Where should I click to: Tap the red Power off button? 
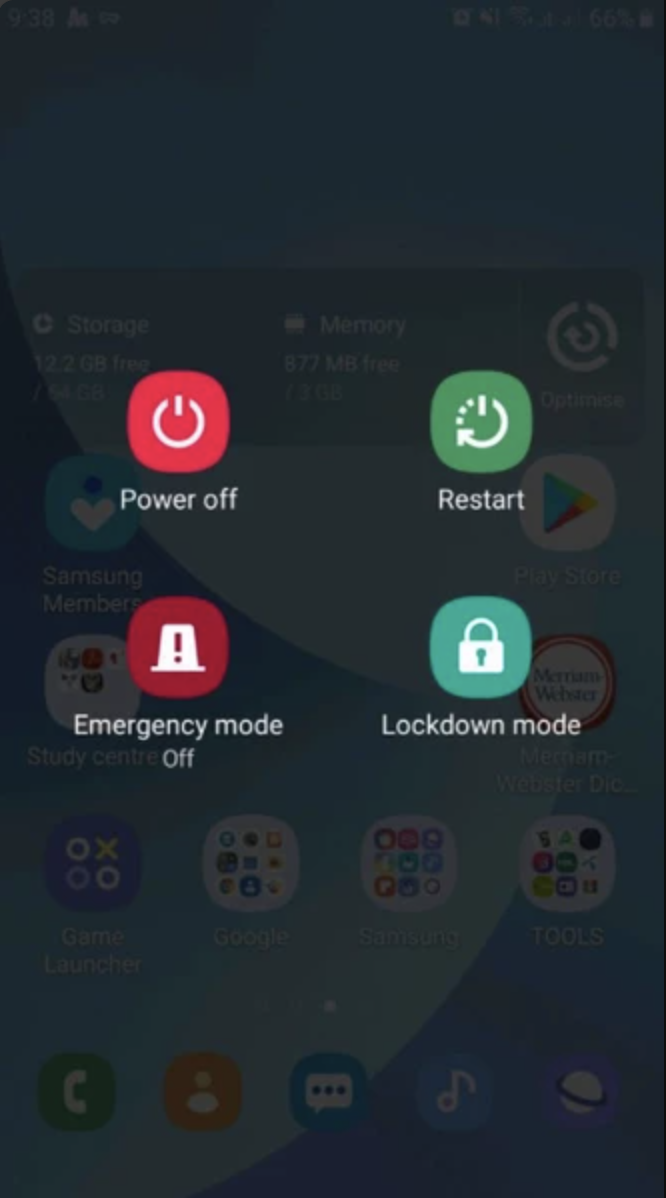(x=178, y=422)
